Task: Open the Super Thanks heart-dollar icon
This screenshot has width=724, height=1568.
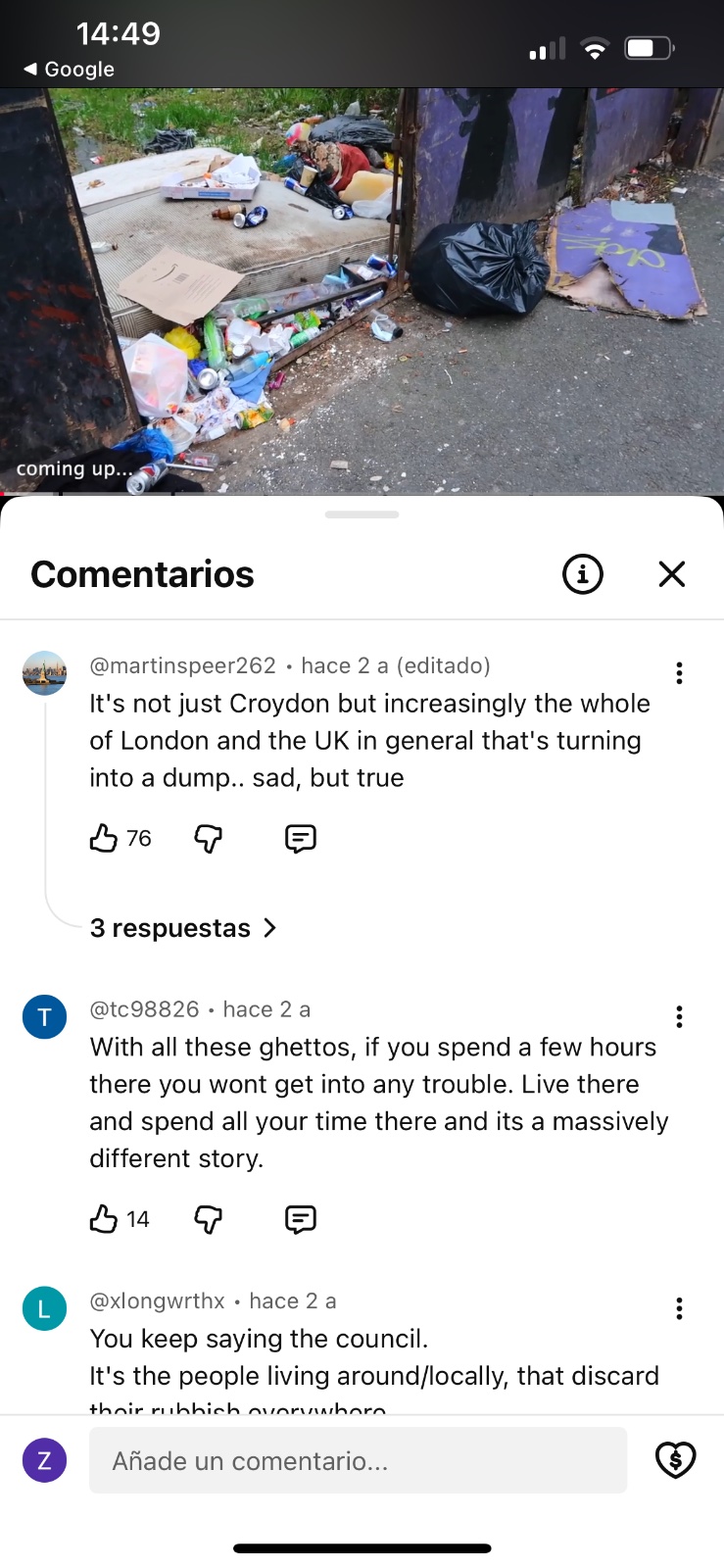Action: (x=675, y=1460)
